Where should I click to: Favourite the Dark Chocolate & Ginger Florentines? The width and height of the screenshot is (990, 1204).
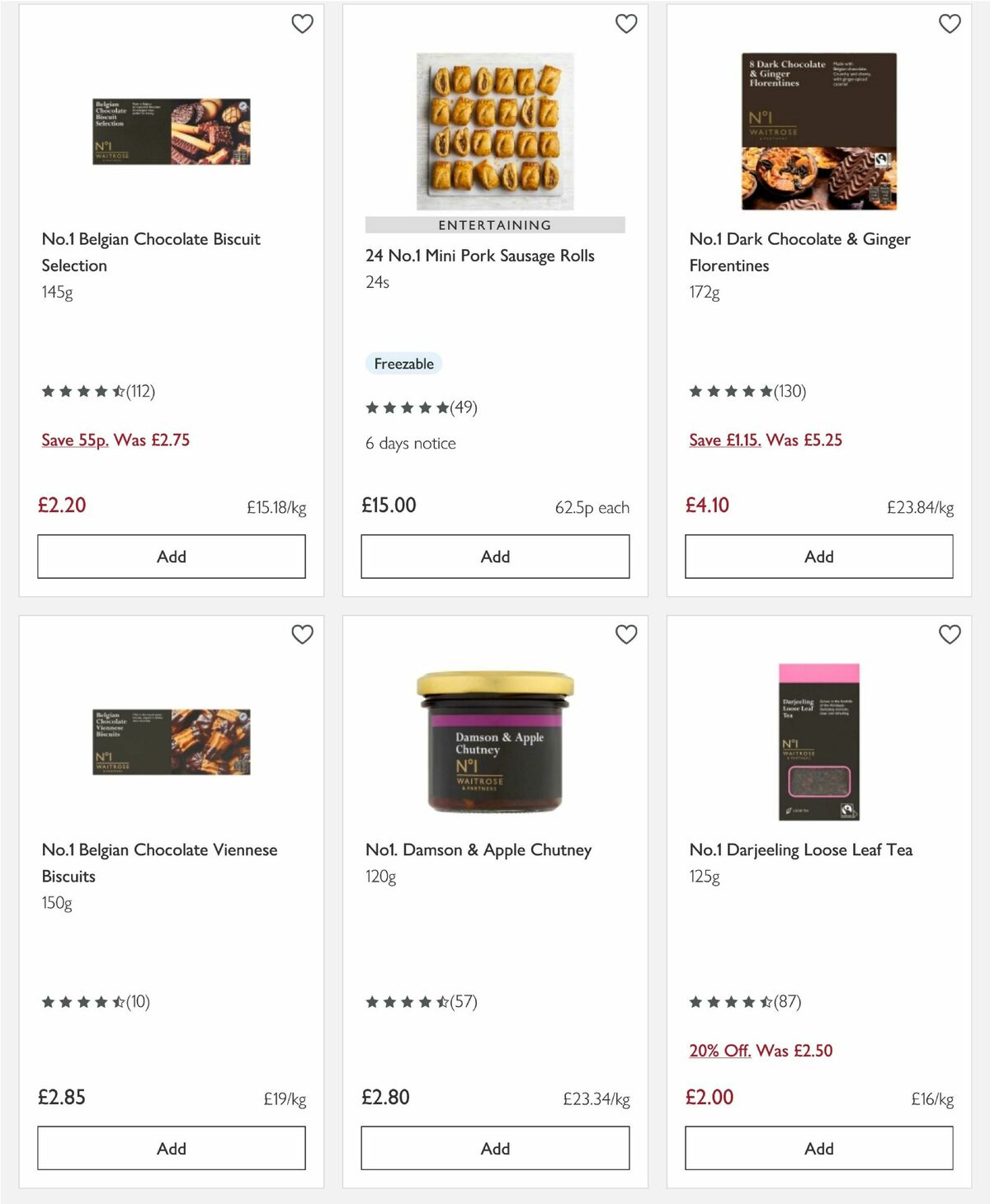(x=950, y=24)
